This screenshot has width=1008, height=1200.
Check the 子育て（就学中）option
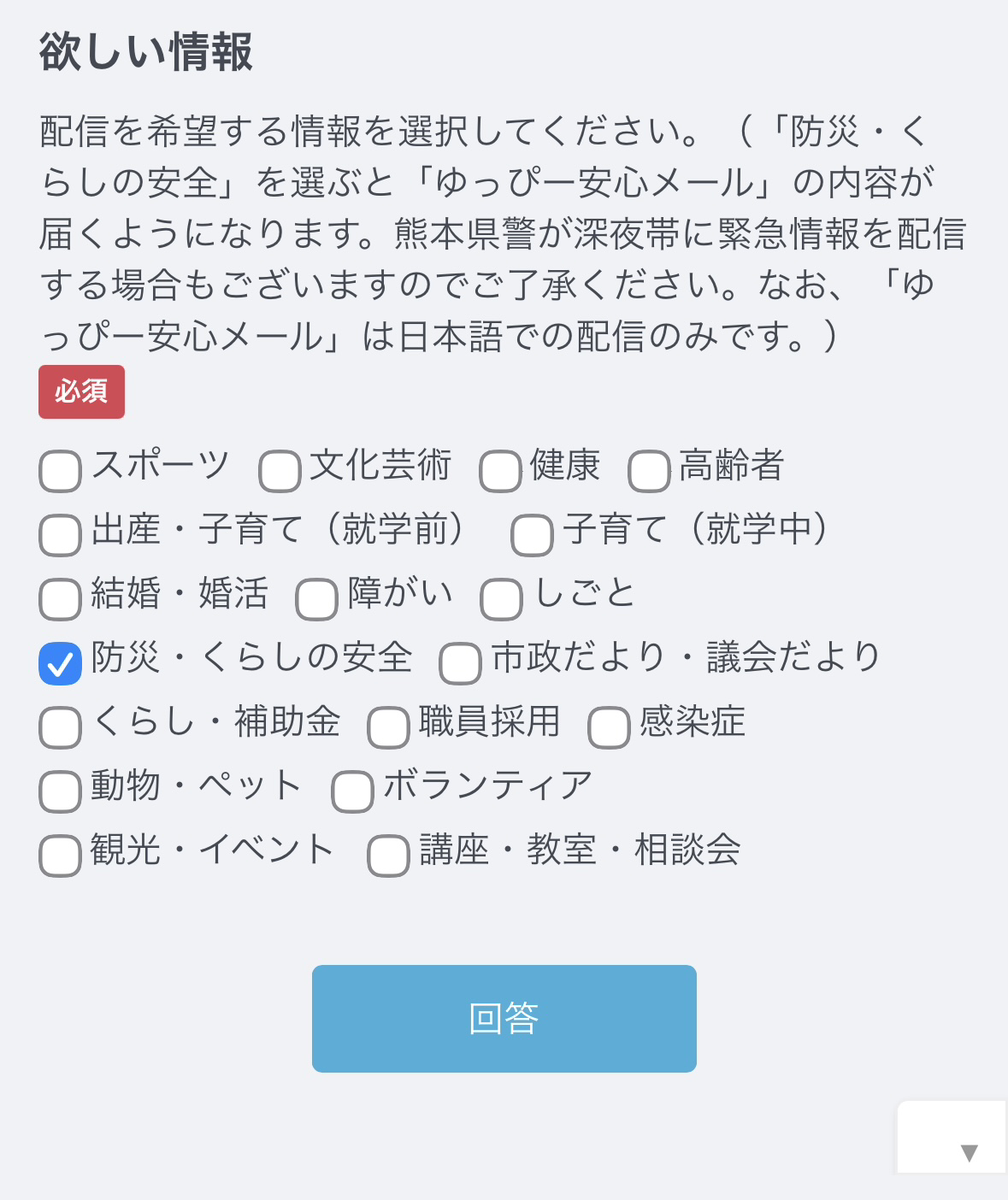click(x=531, y=535)
